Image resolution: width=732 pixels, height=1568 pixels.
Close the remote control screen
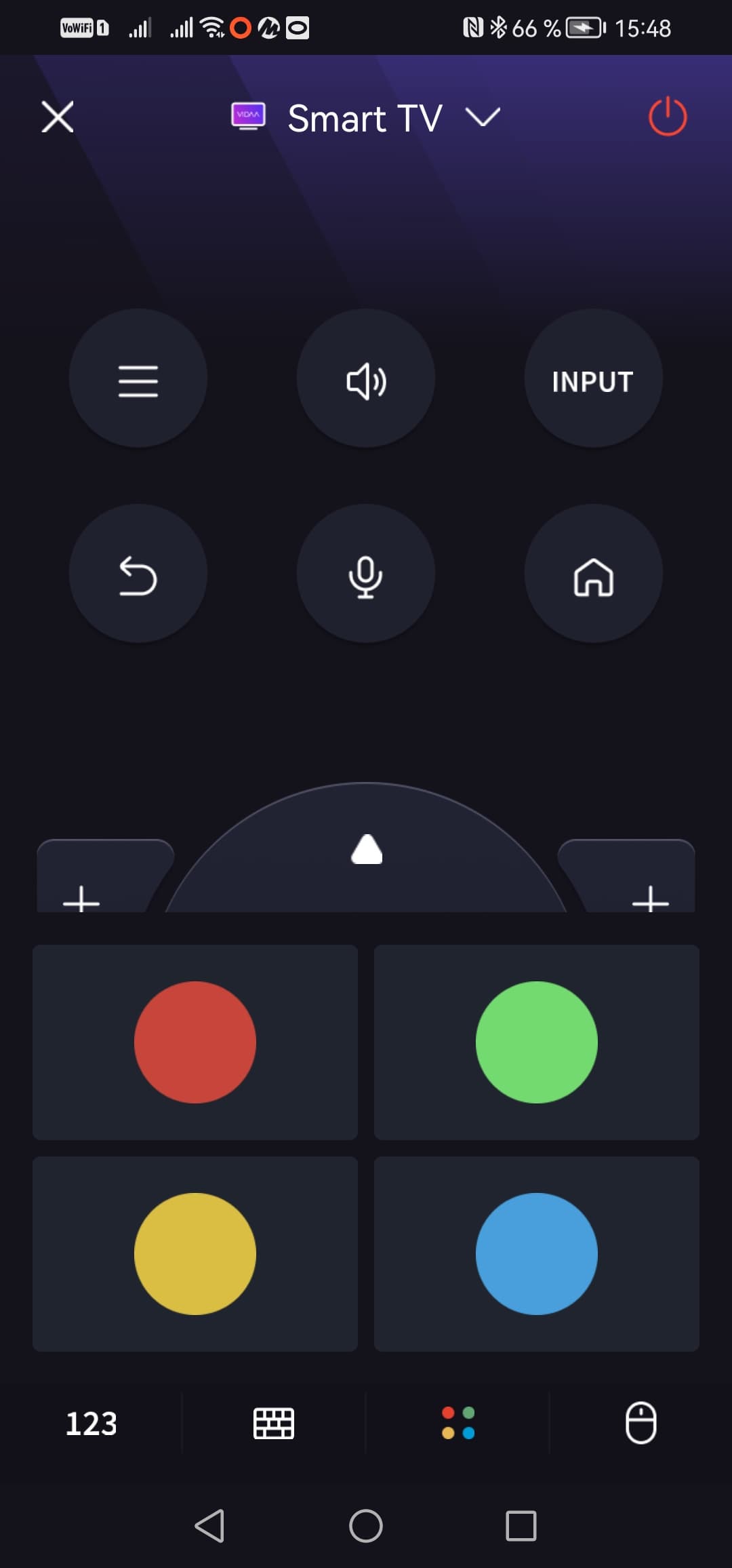coord(58,117)
